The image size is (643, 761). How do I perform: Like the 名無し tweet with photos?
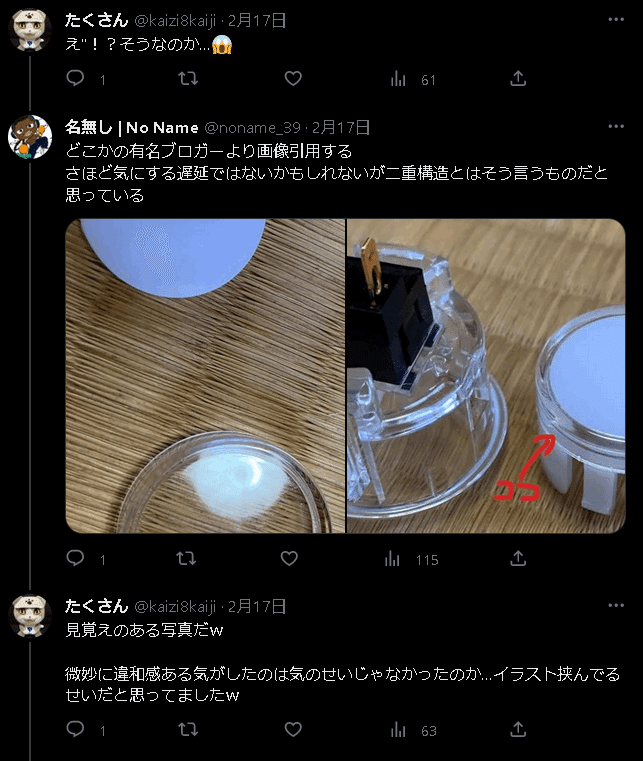tap(289, 559)
